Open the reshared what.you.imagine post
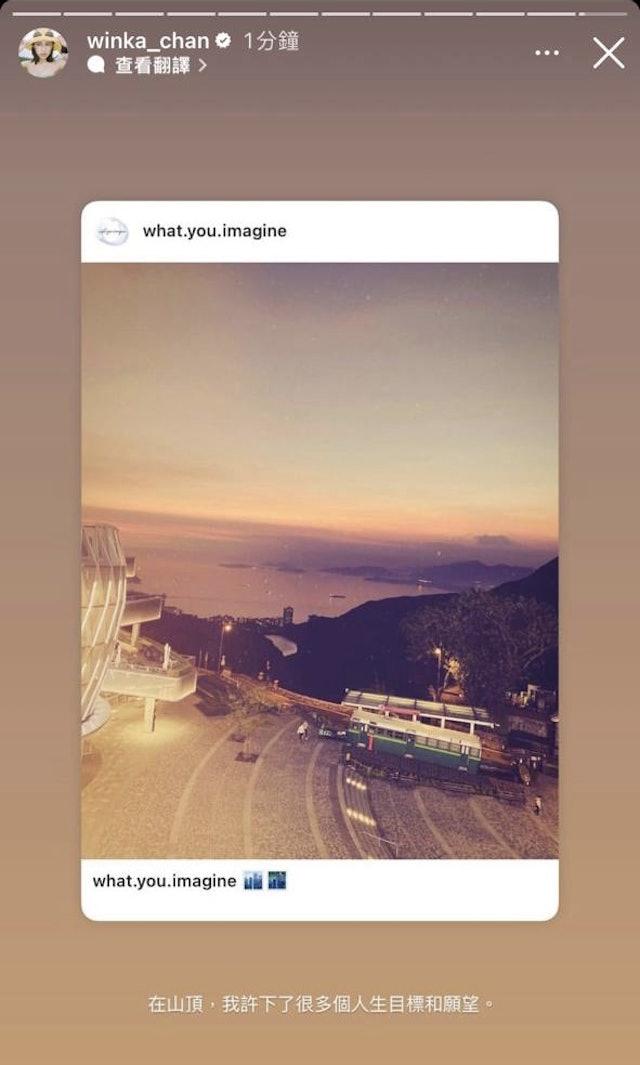640x1065 pixels. tap(320, 560)
